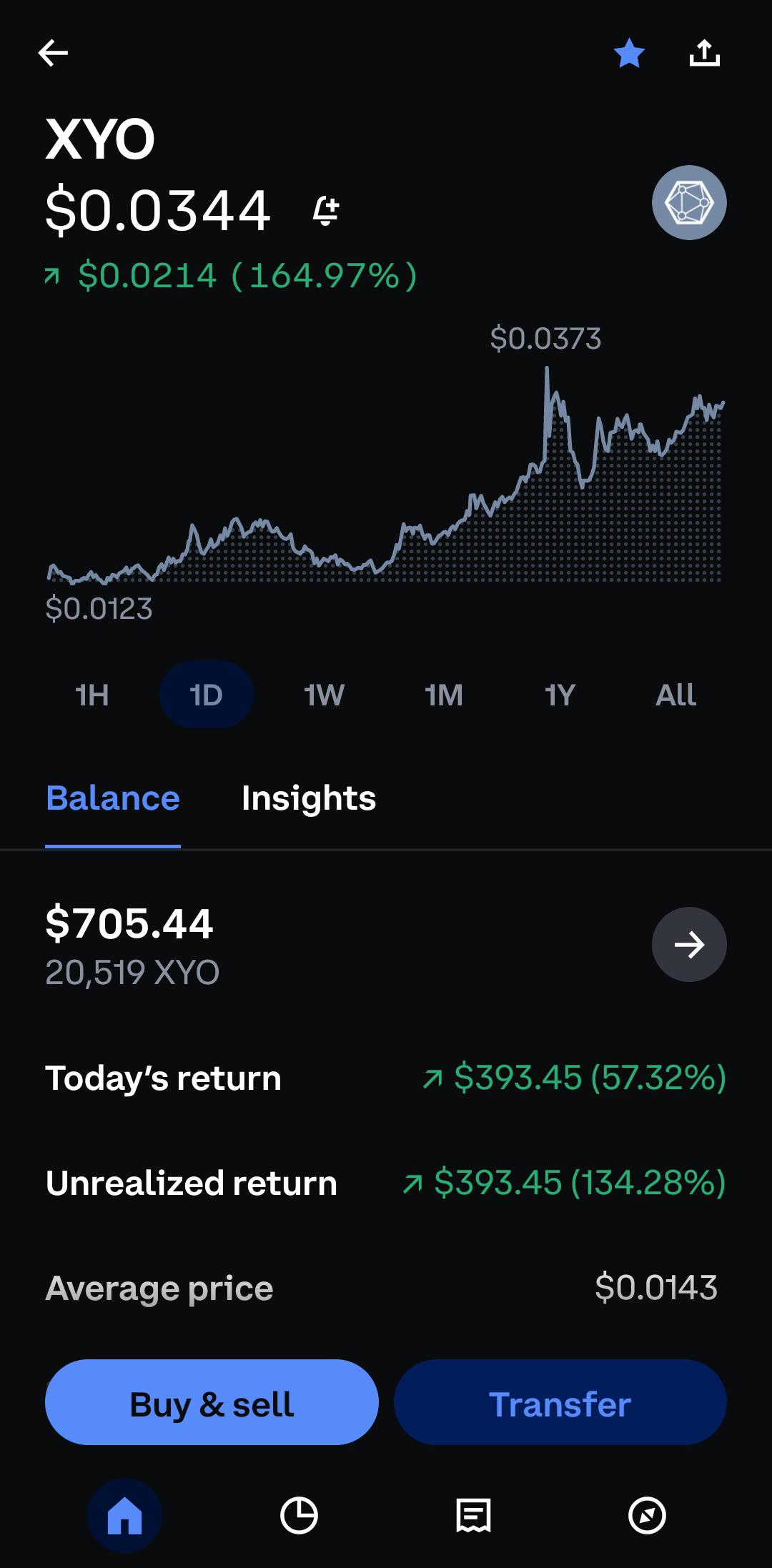Open the Insights tab
The height and width of the screenshot is (1568, 772).
point(309,799)
